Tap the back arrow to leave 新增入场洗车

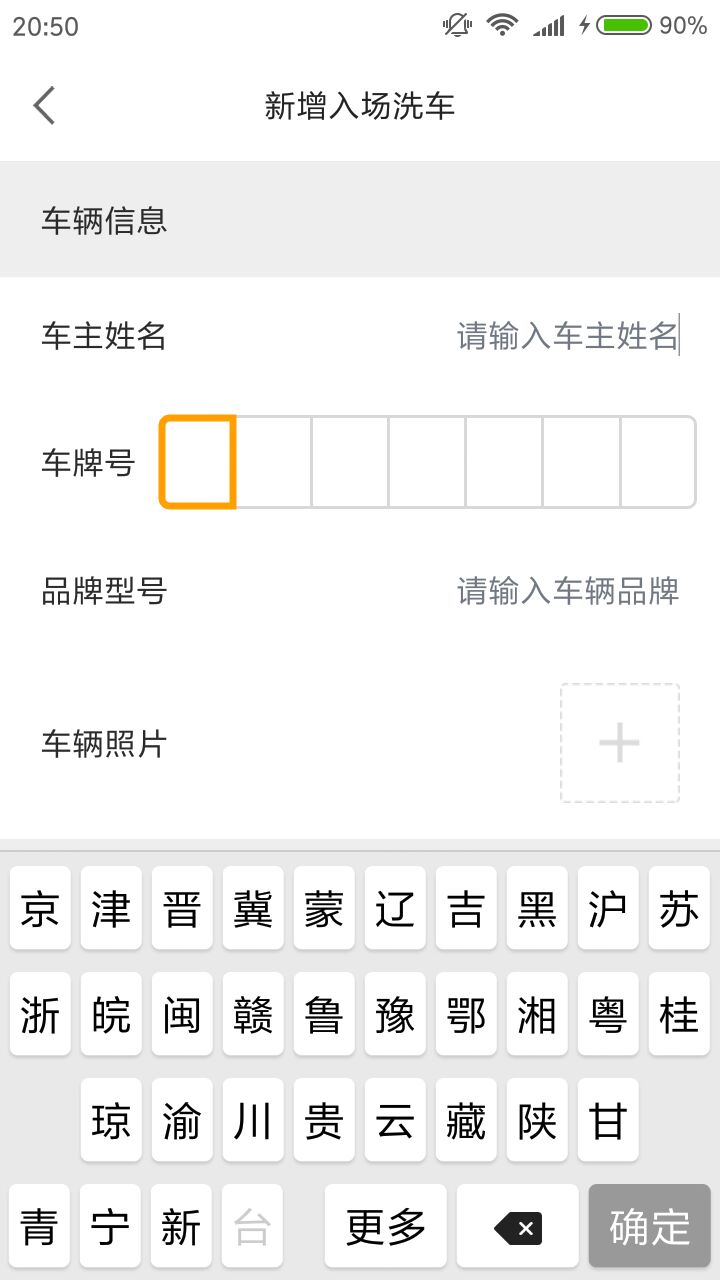(x=43, y=105)
